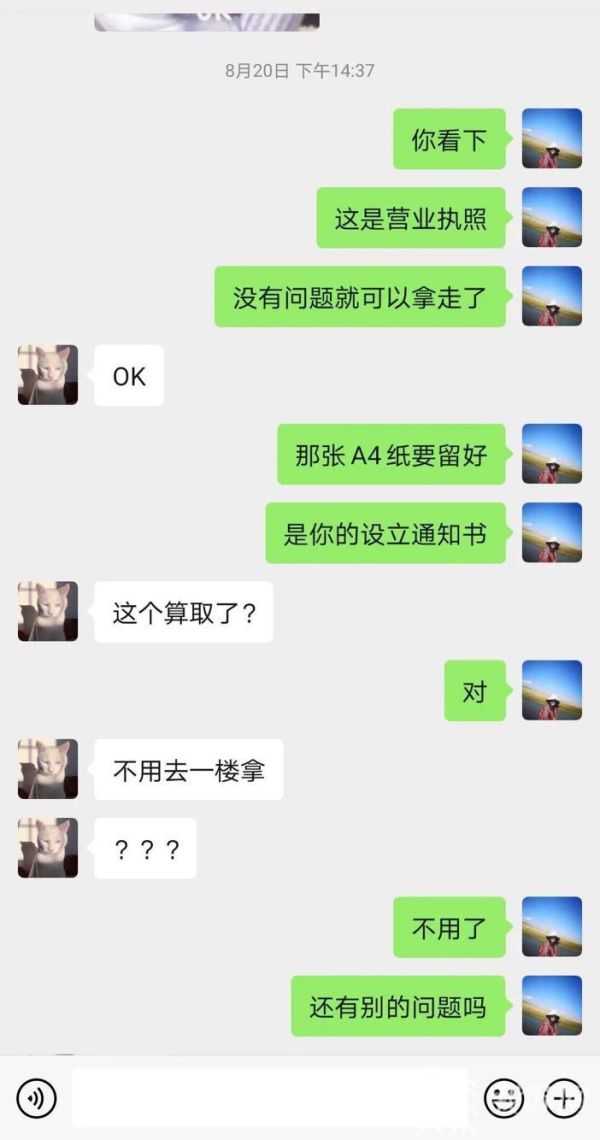Open cat avatar next to 这个算取了？
Screen dimensions: 600x1140
pyautogui.click(x=48, y=611)
